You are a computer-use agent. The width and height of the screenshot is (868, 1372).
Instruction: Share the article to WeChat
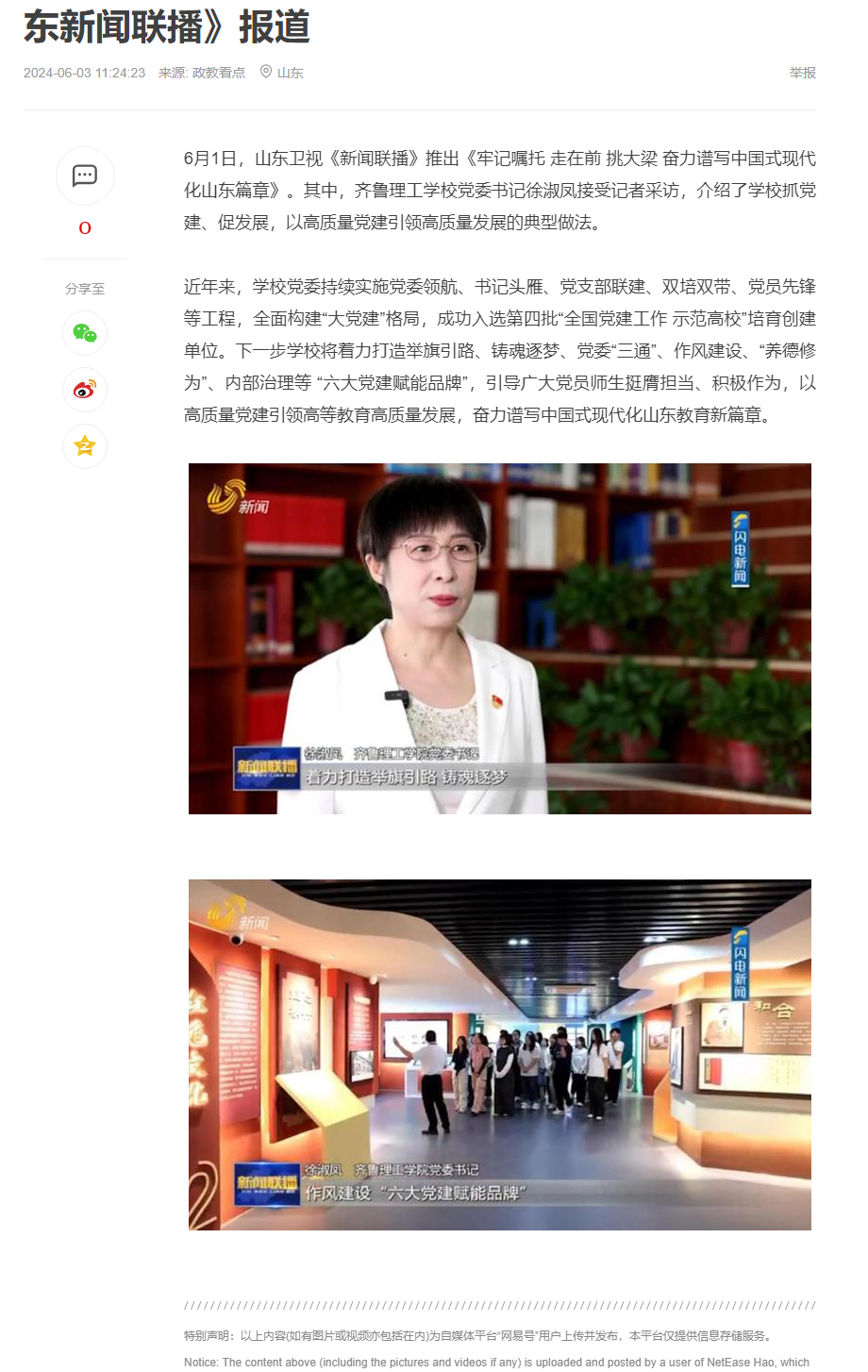[85, 333]
